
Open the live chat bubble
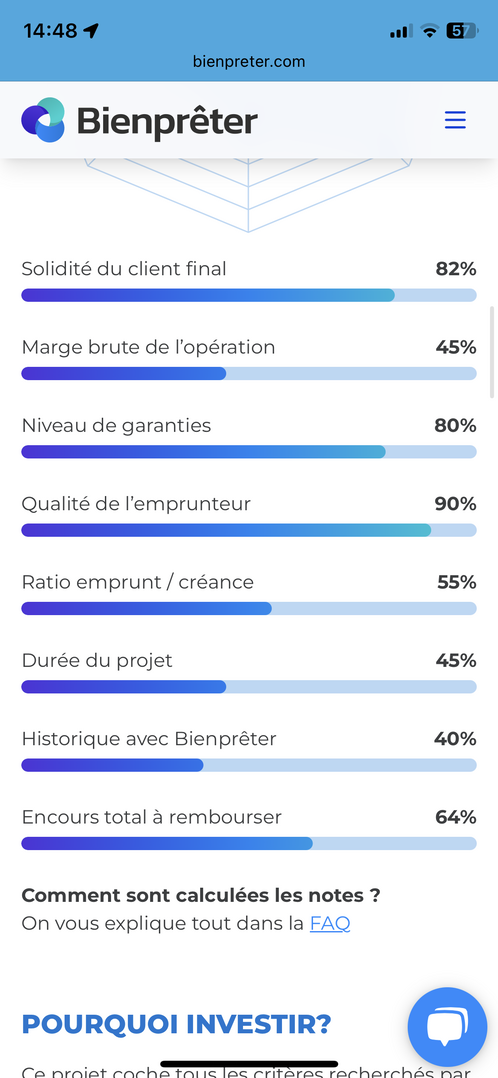447,1026
